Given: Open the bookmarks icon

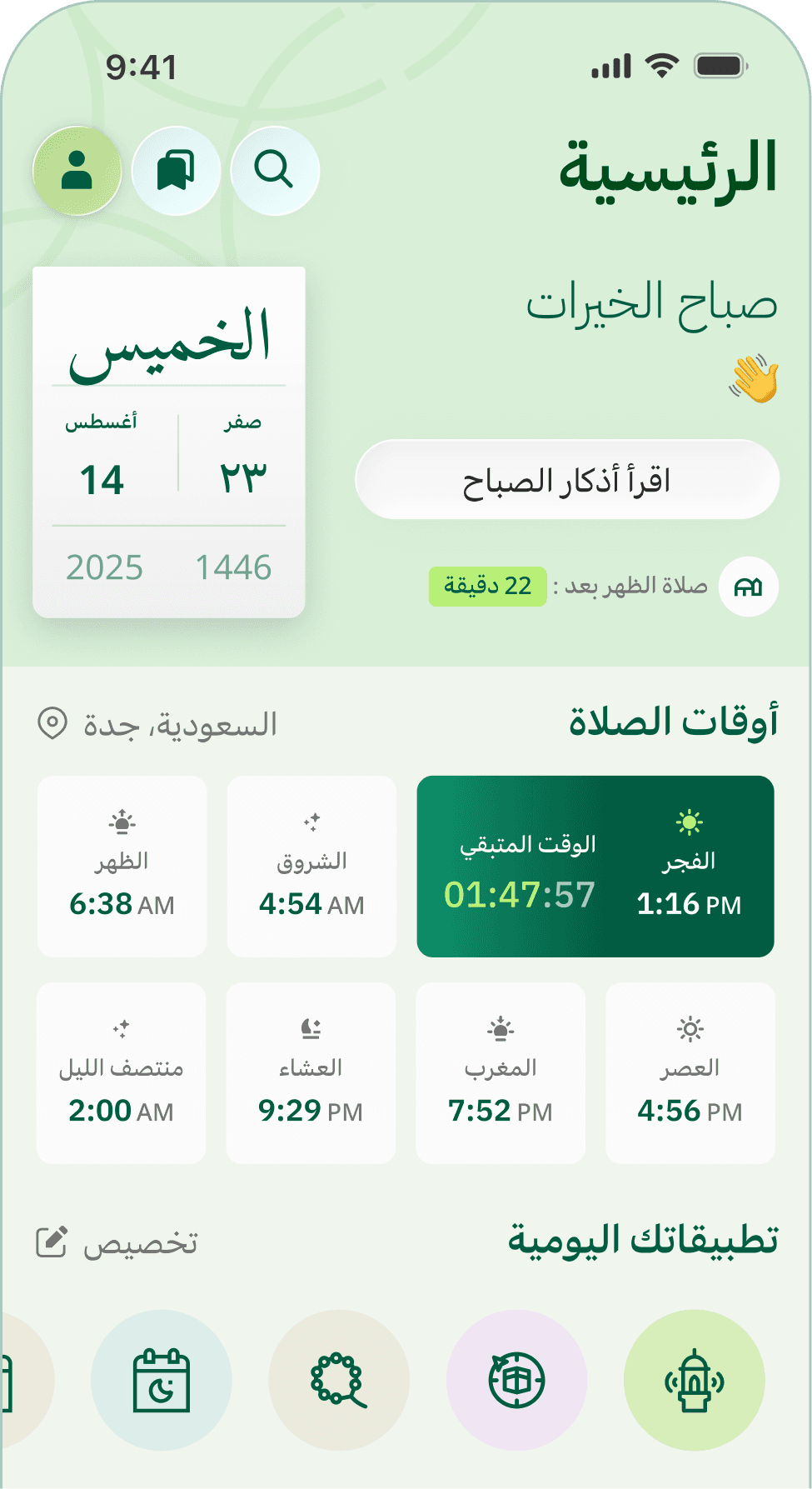Looking at the screenshot, I should 176,171.
